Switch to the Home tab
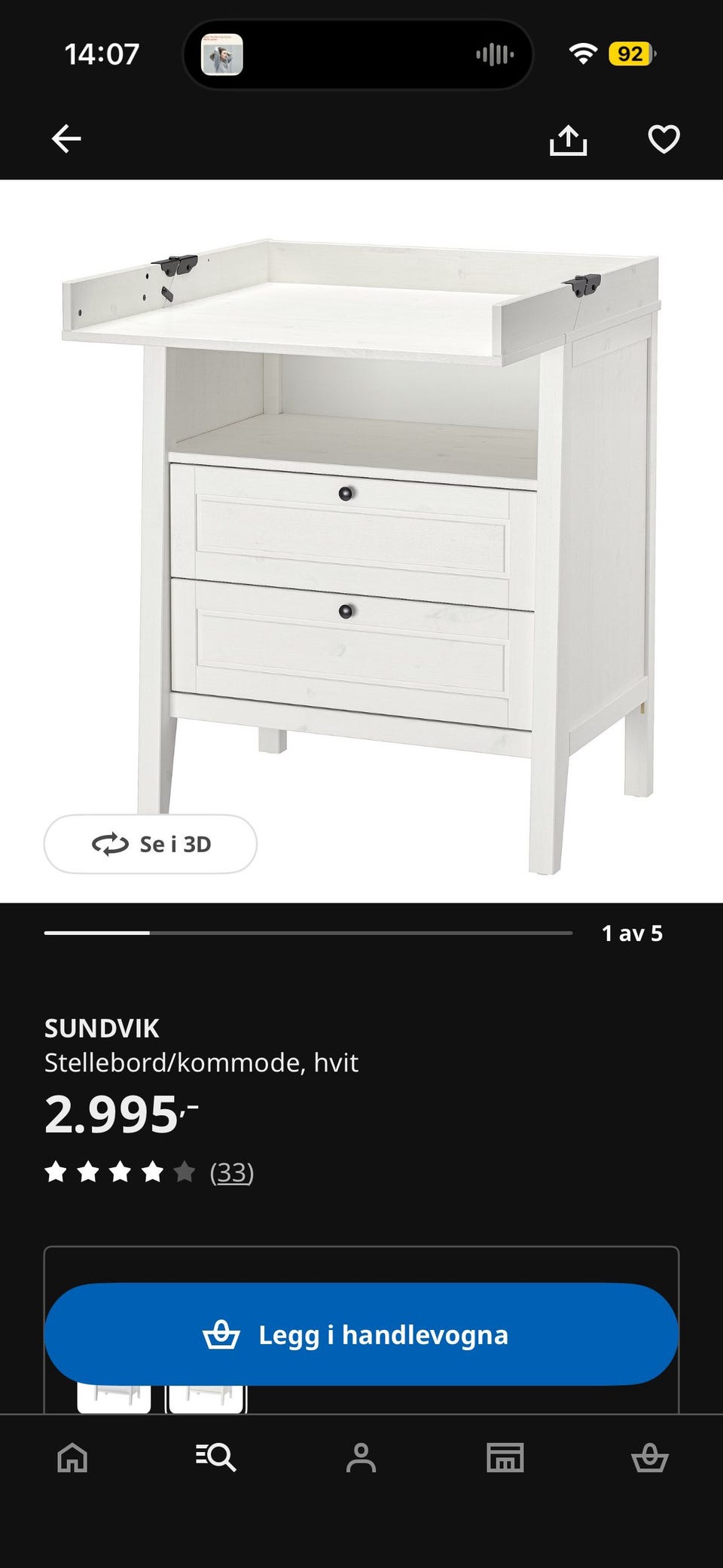 72,1458
